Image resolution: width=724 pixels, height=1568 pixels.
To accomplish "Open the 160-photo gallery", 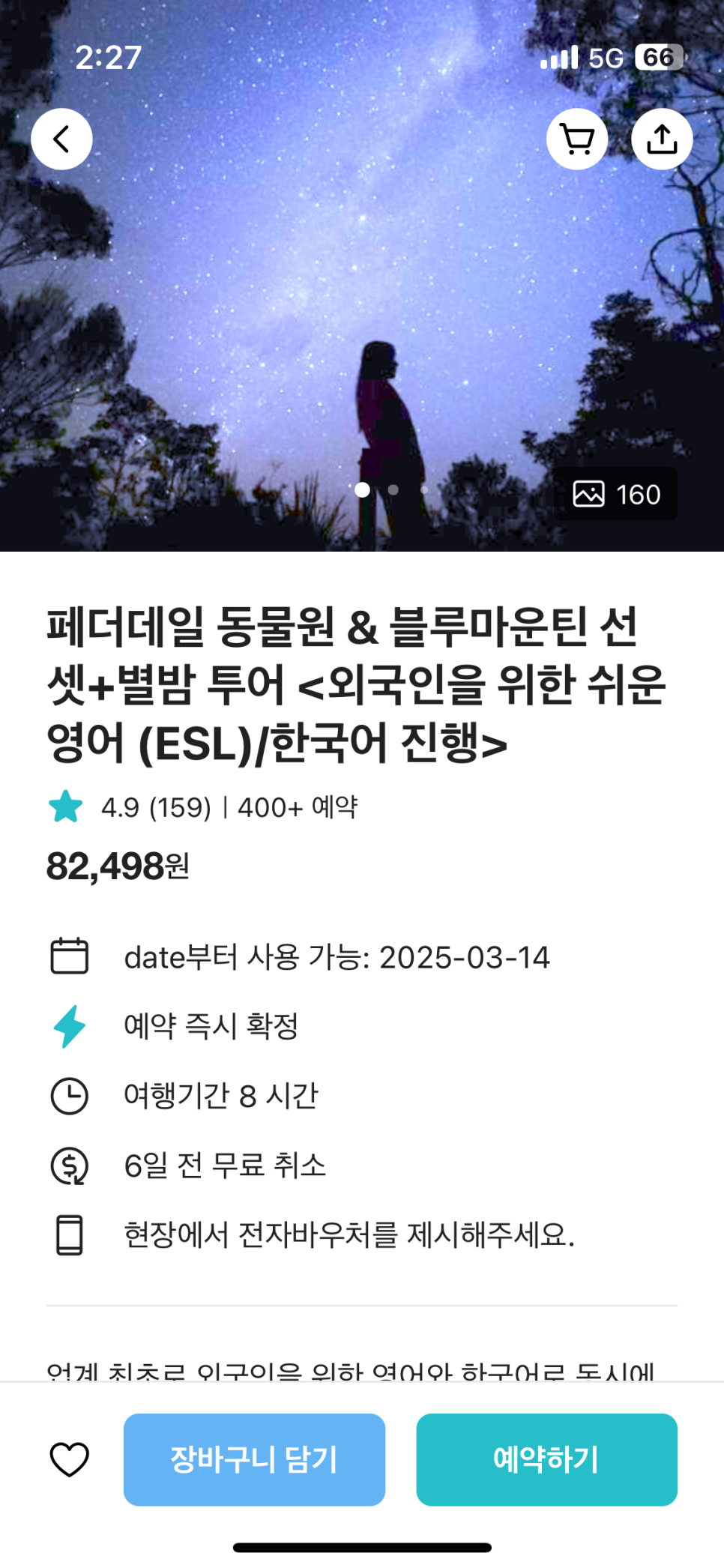I will point(616,494).
